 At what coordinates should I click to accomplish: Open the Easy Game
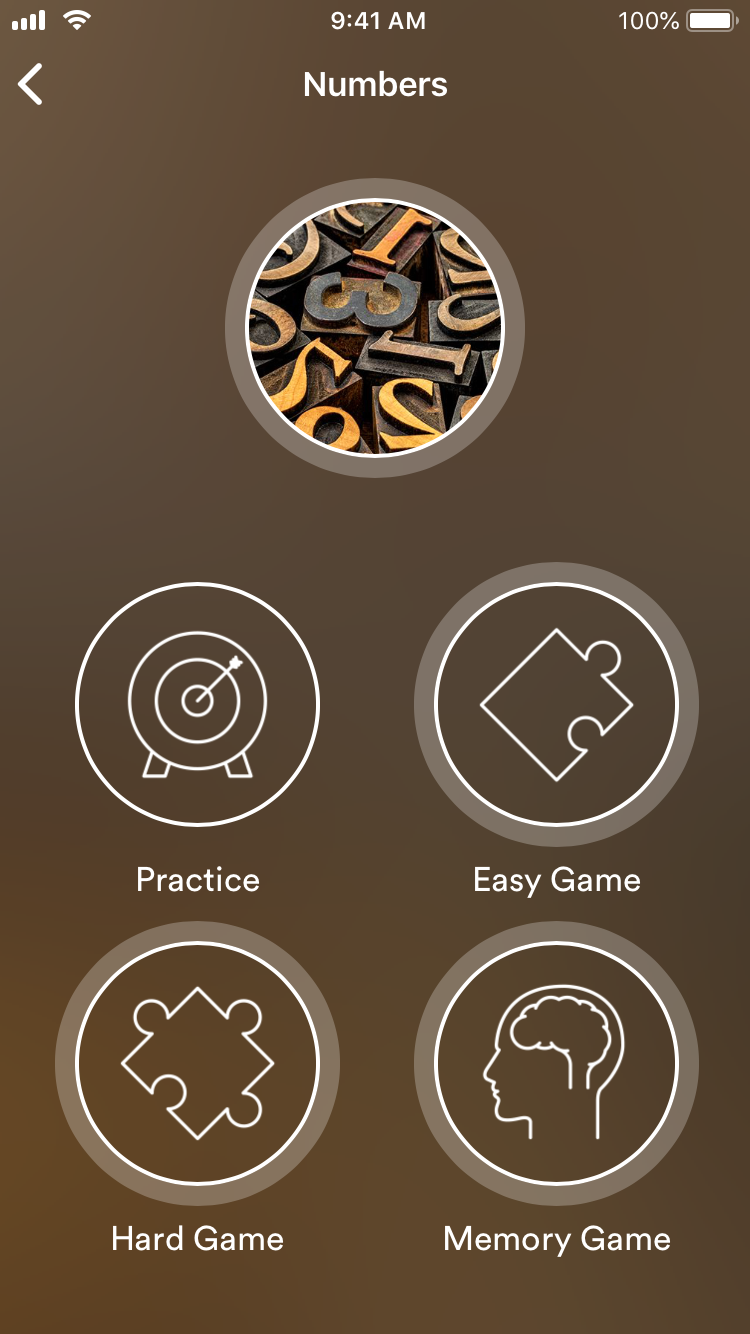point(556,704)
